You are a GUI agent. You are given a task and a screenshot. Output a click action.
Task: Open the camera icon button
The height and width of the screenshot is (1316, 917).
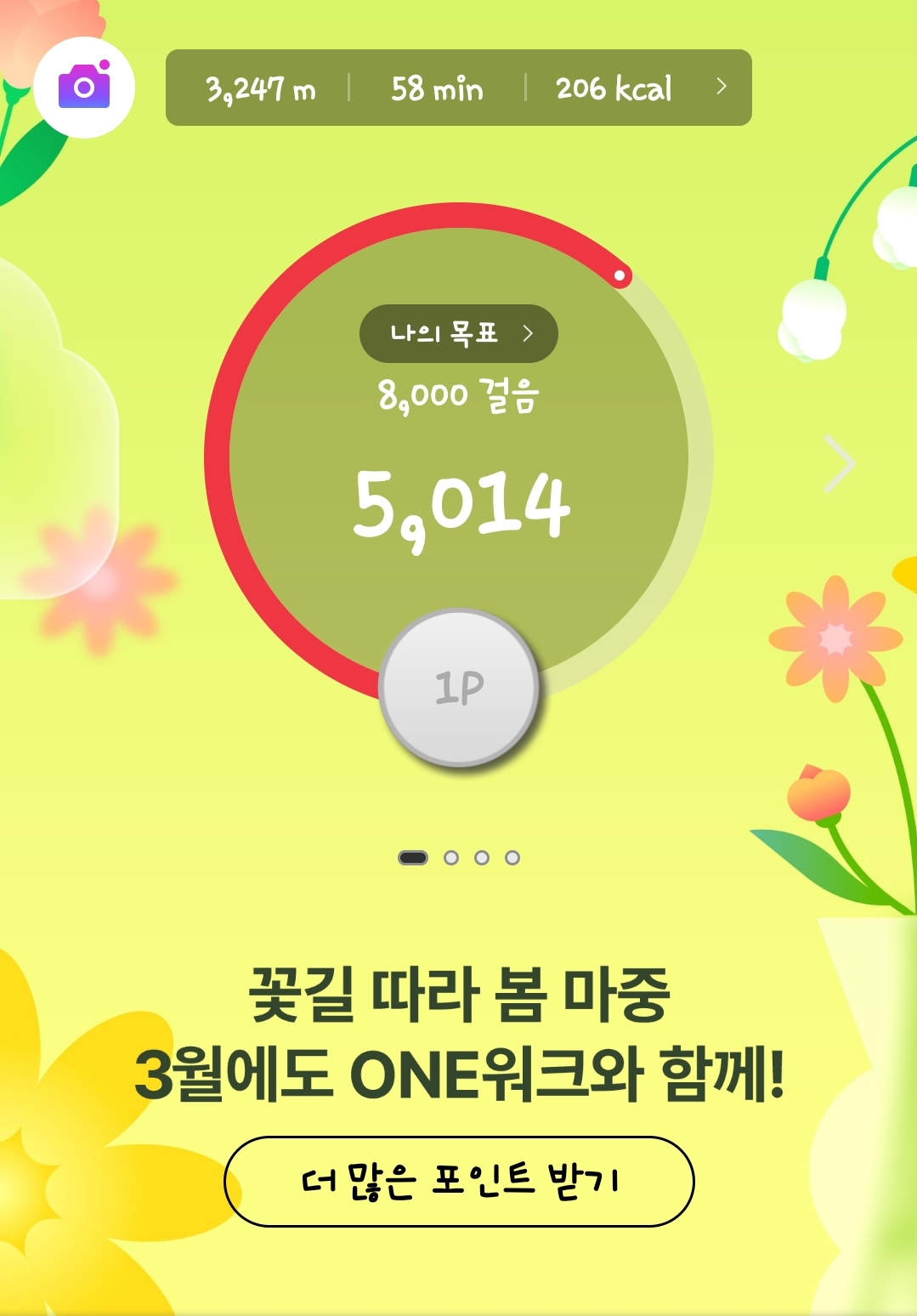[x=84, y=88]
